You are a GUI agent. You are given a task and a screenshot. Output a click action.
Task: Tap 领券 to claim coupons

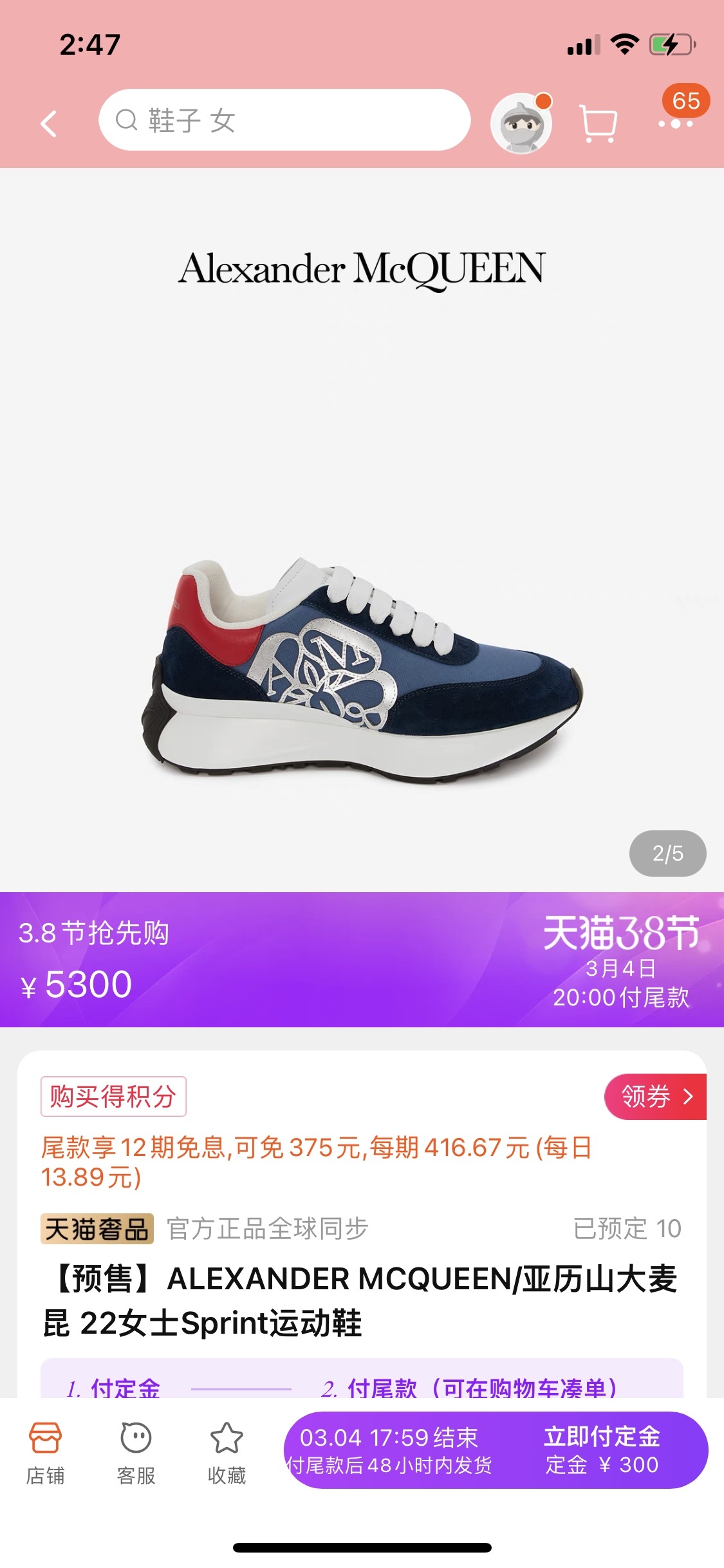[x=655, y=1096]
